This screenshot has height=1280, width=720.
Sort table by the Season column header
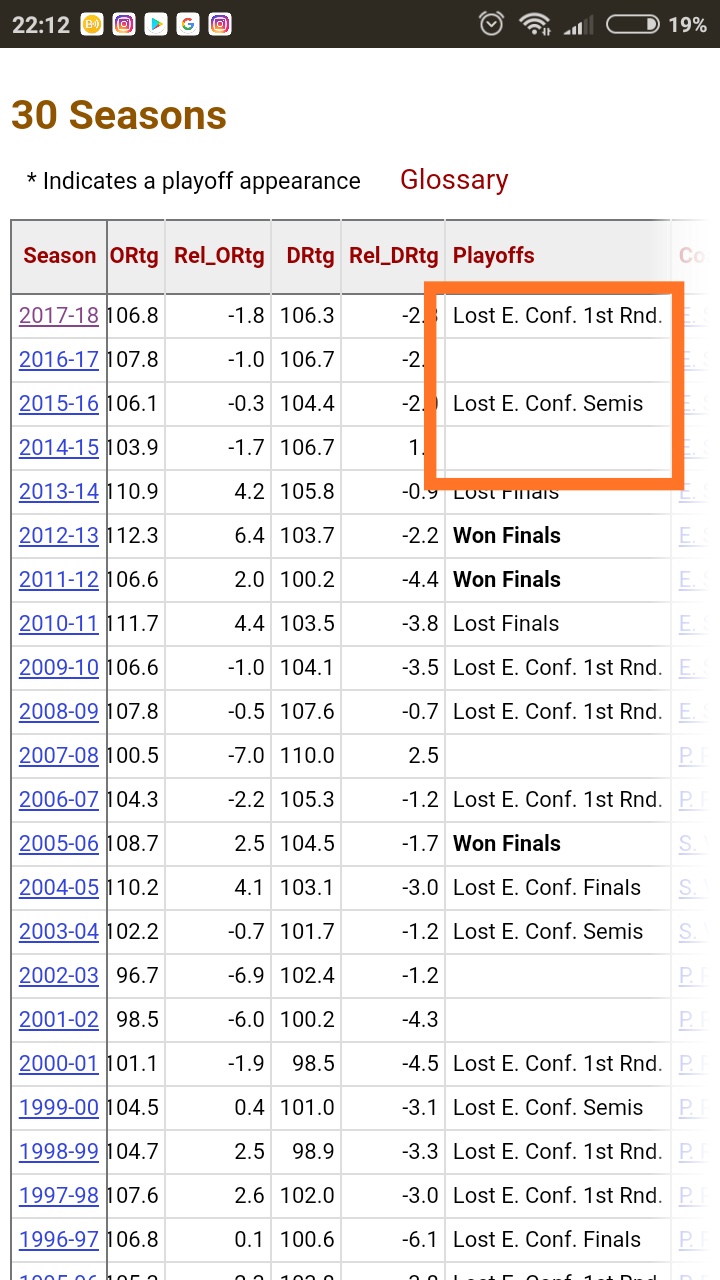click(x=59, y=256)
